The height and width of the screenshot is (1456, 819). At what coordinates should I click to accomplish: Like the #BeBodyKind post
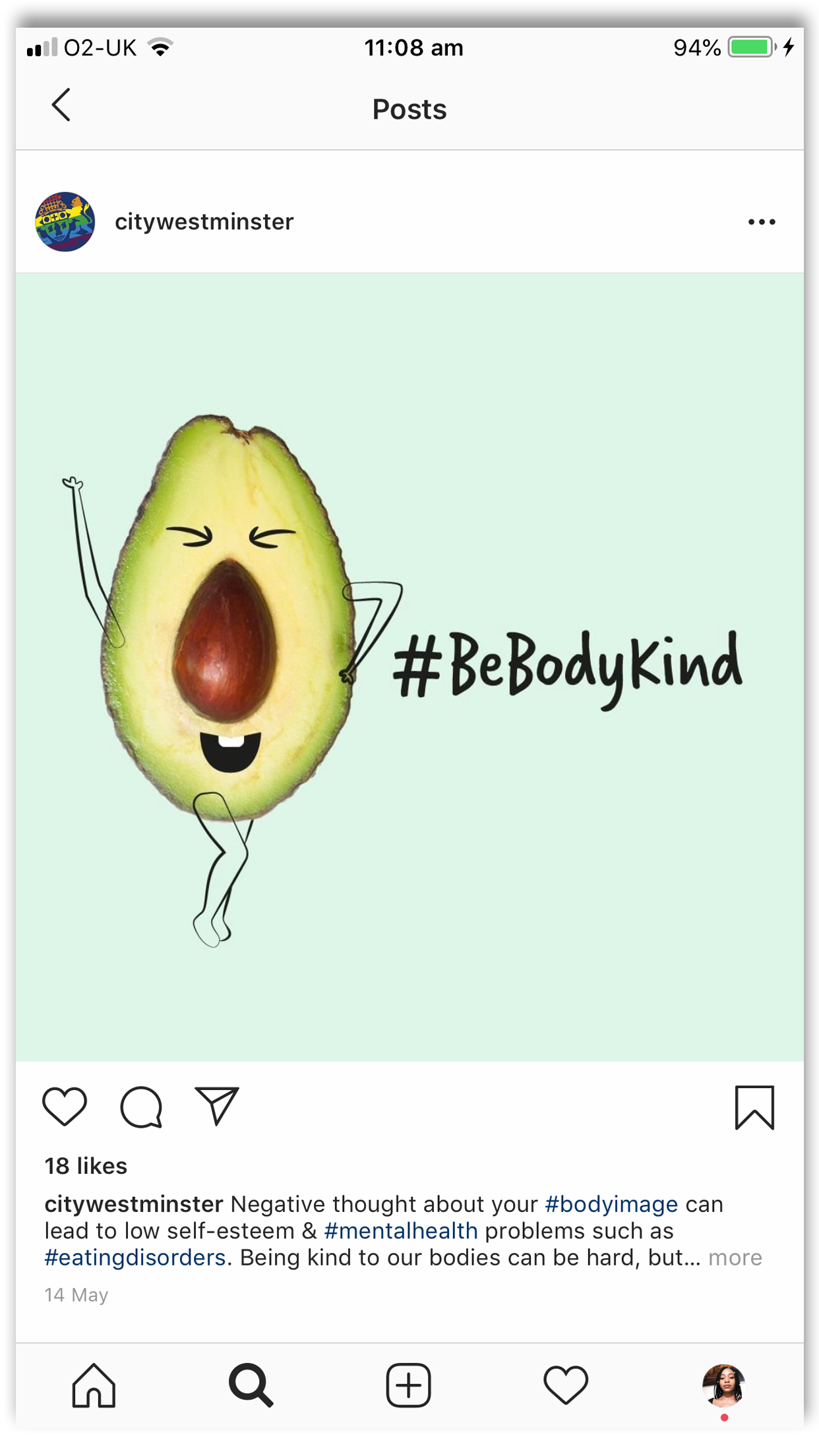(x=65, y=1107)
